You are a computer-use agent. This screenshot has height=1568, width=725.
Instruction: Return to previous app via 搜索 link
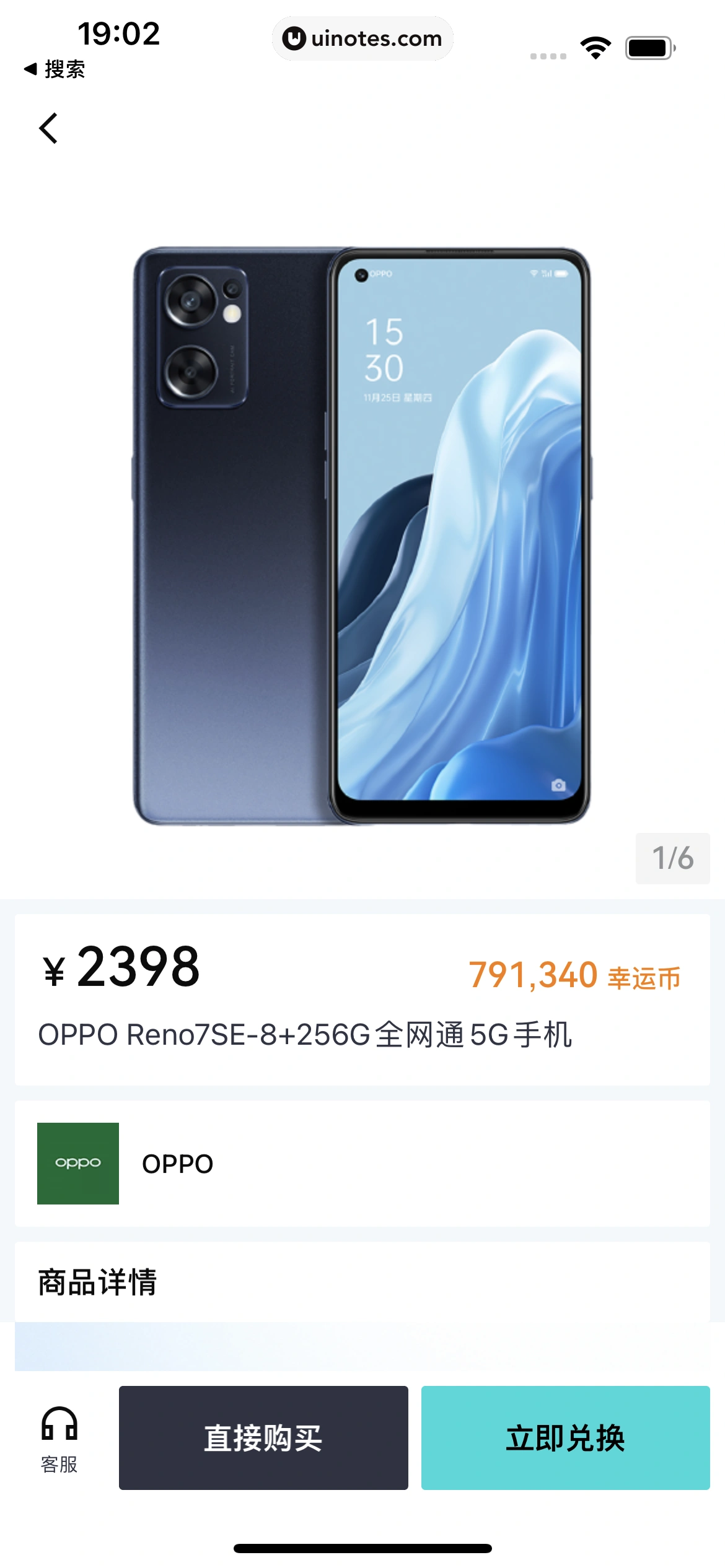[x=55, y=69]
